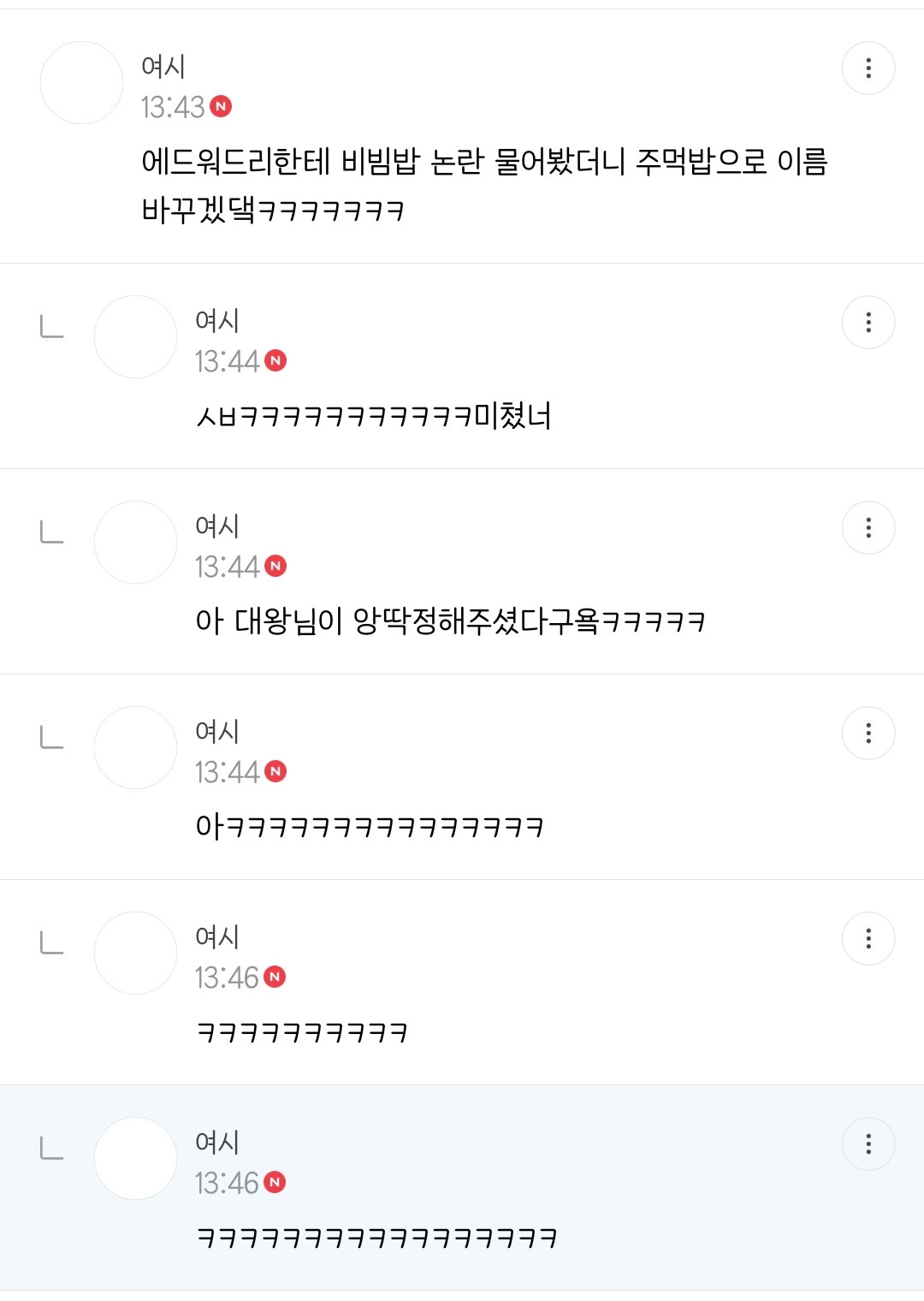Screen dimensions: 924x1301
Task: Open more options for the 13:43 비빔밥 comment
Action: 868,68
